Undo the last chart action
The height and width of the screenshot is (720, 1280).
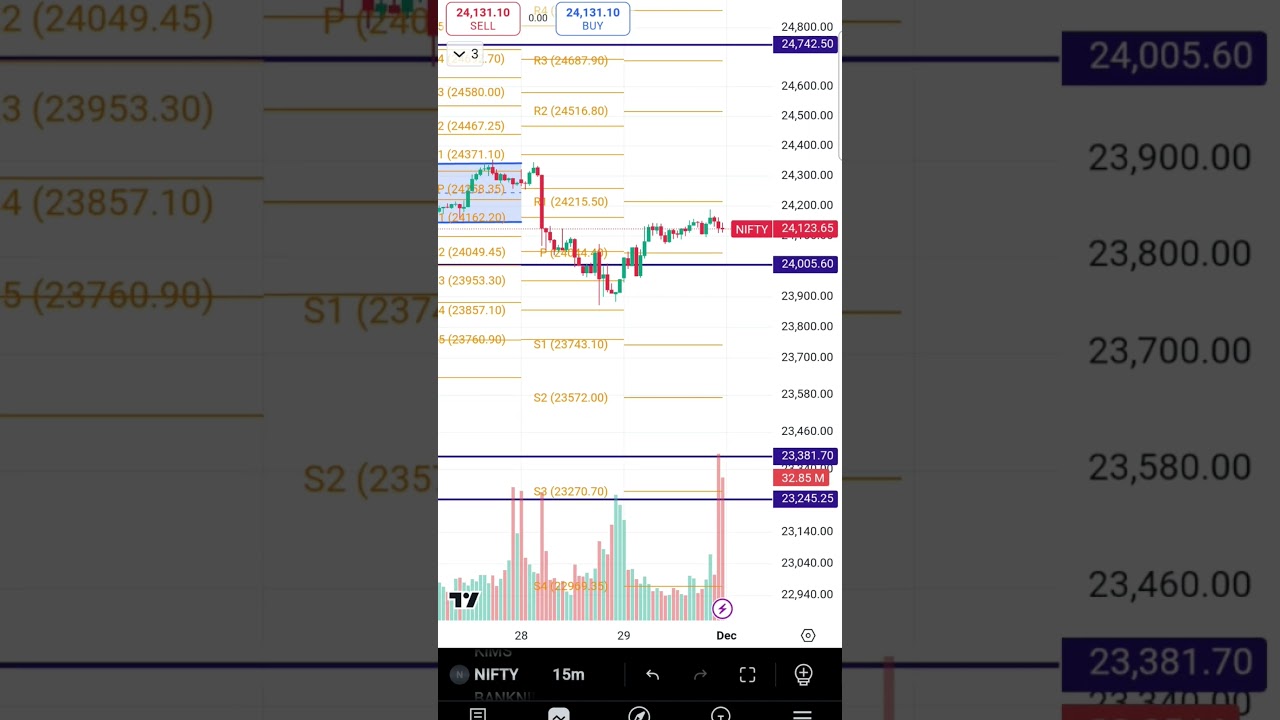coord(652,675)
